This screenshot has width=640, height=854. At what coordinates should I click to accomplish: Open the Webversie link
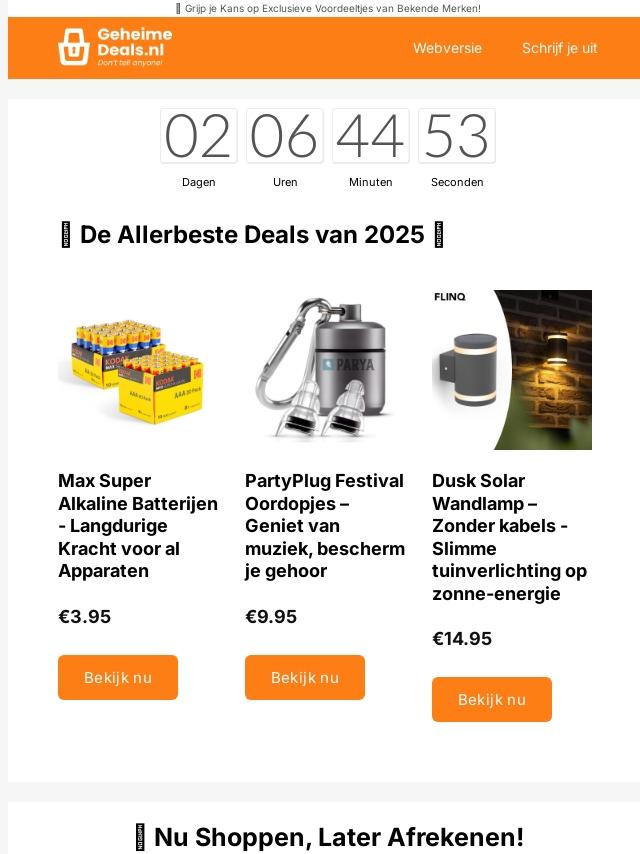click(447, 48)
